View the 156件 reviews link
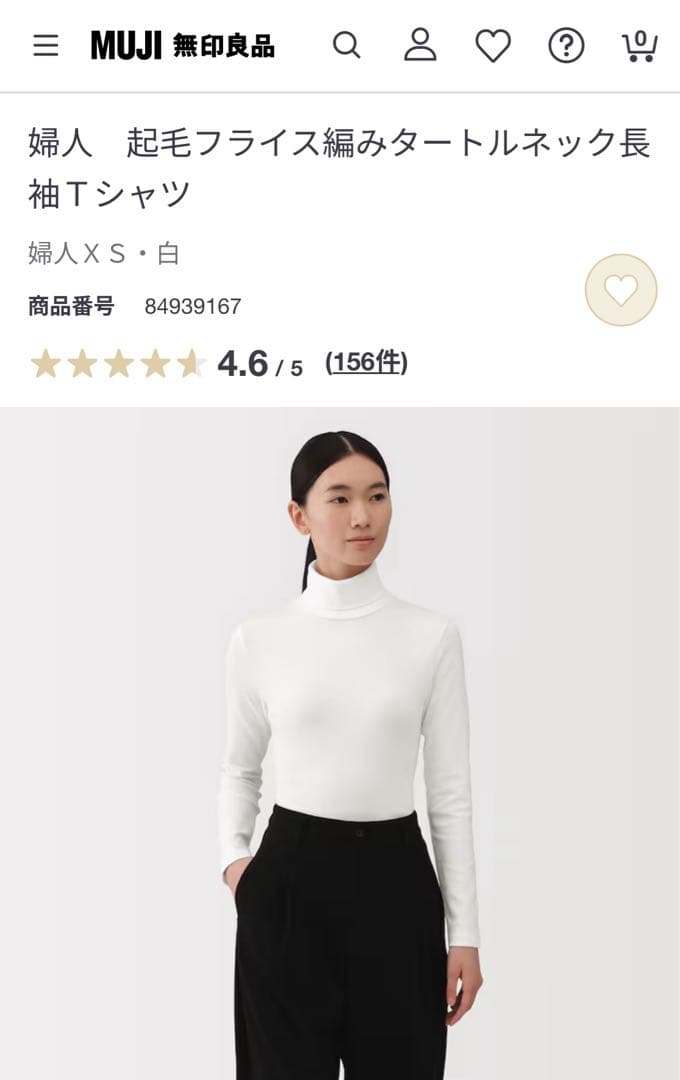680x1080 pixels. click(x=366, y=362)
